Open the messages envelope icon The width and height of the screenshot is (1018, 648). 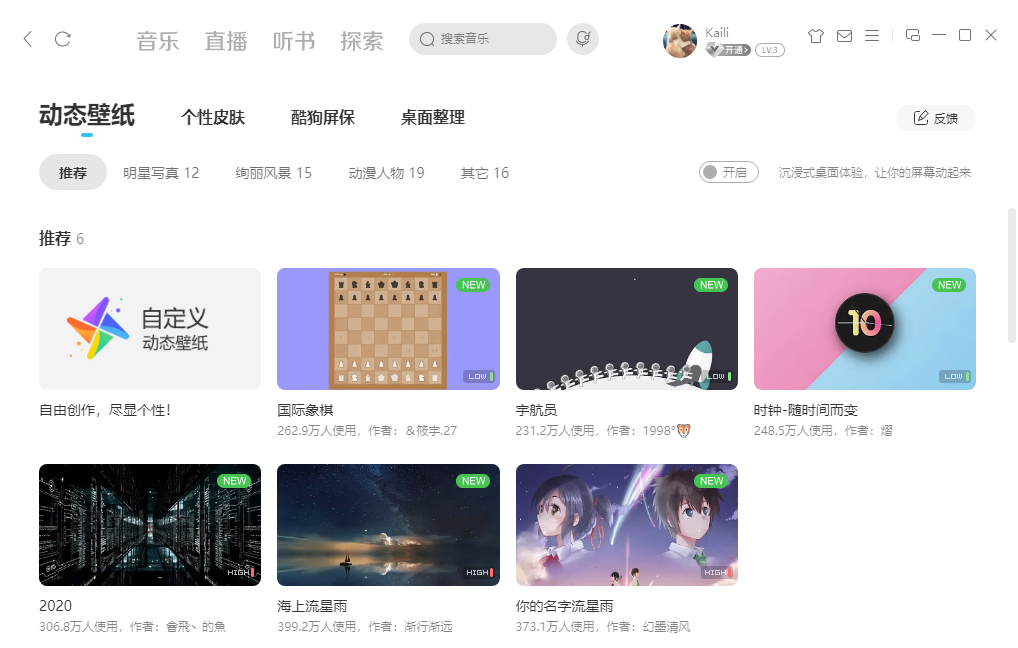tap(844, 36)
